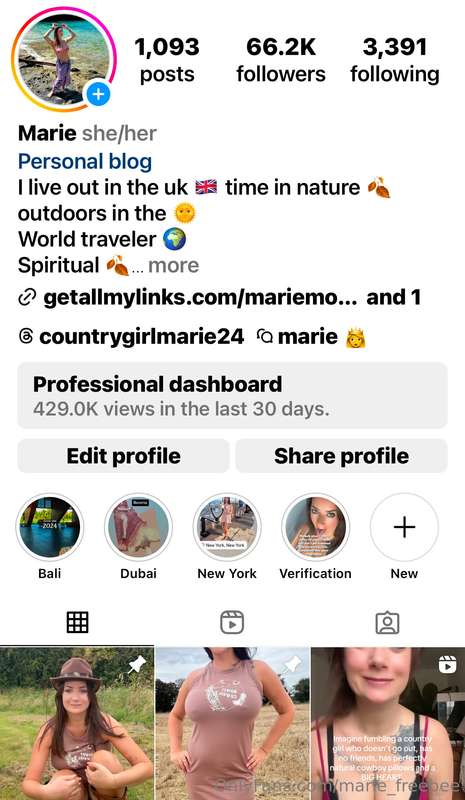Tap the plus badge on profile picture
The height and width of the screenshot is (800, 465).
pyautogui.click(x=99, y=94)
